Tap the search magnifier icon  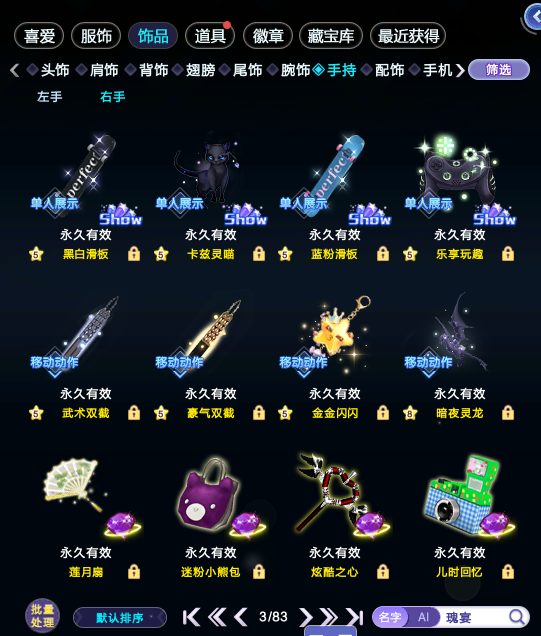(517, 617)
